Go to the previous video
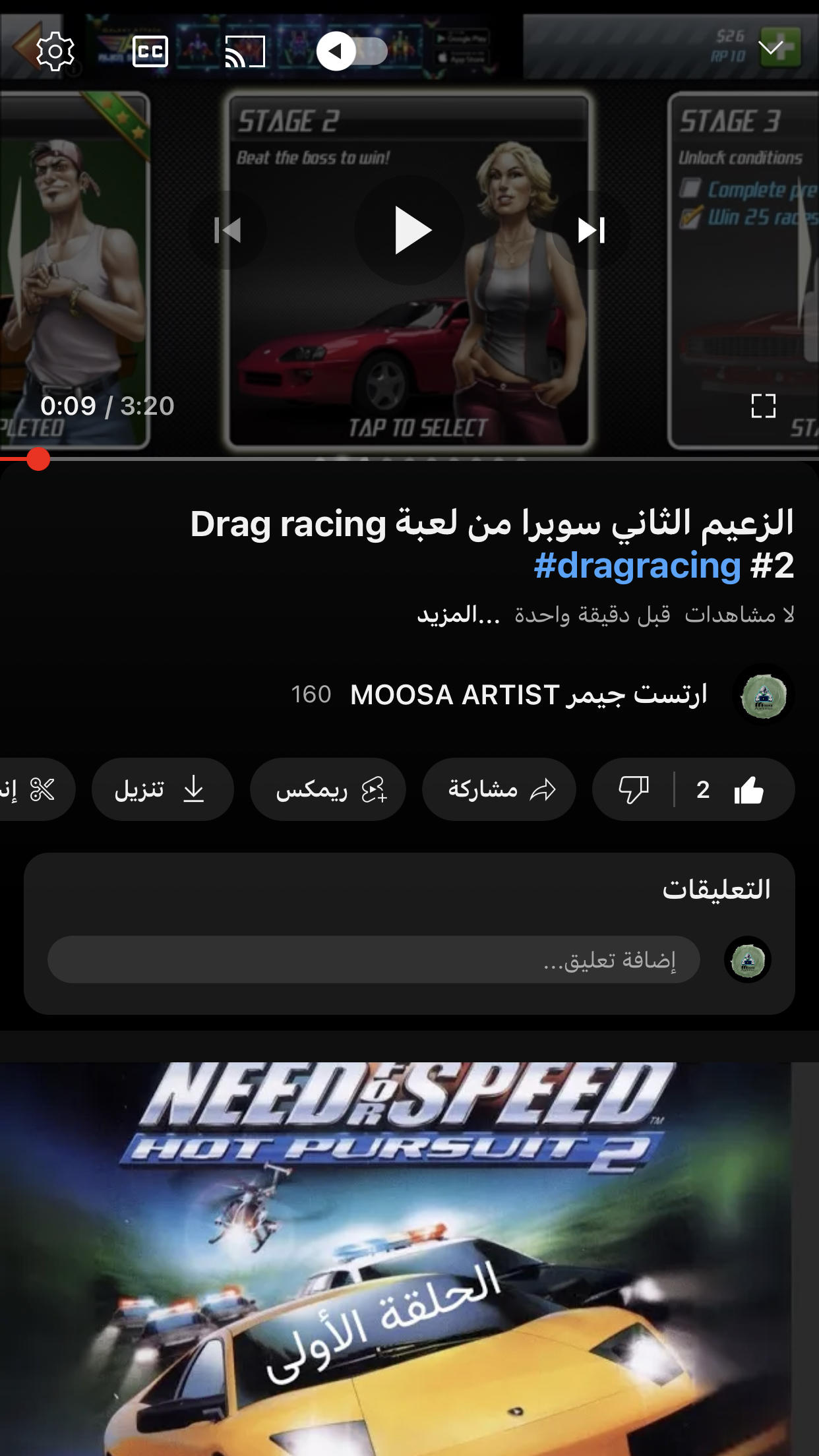The image size is (819, 1456). pos(228,231)
